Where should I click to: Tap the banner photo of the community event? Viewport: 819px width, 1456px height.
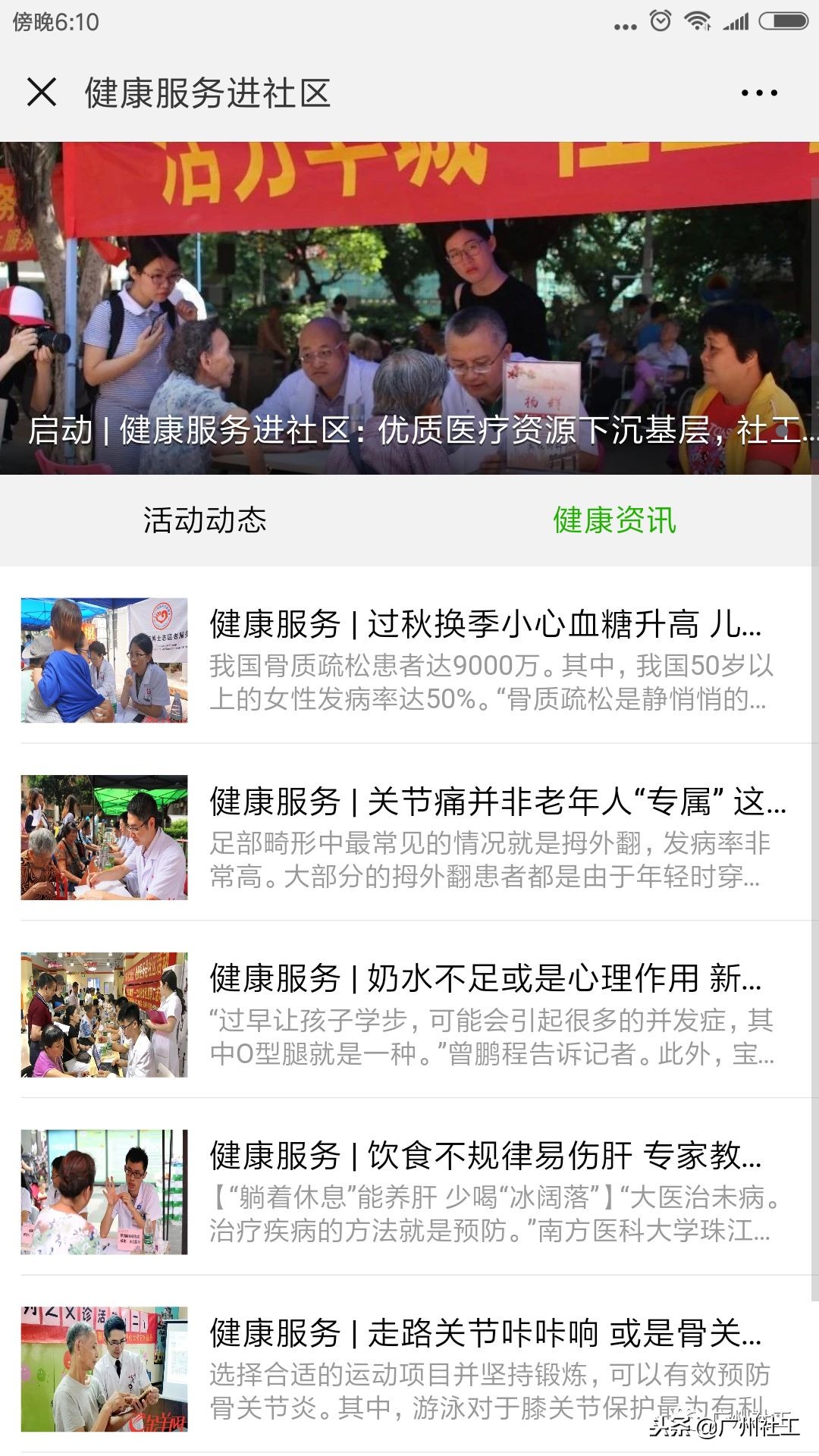(409, 288)
